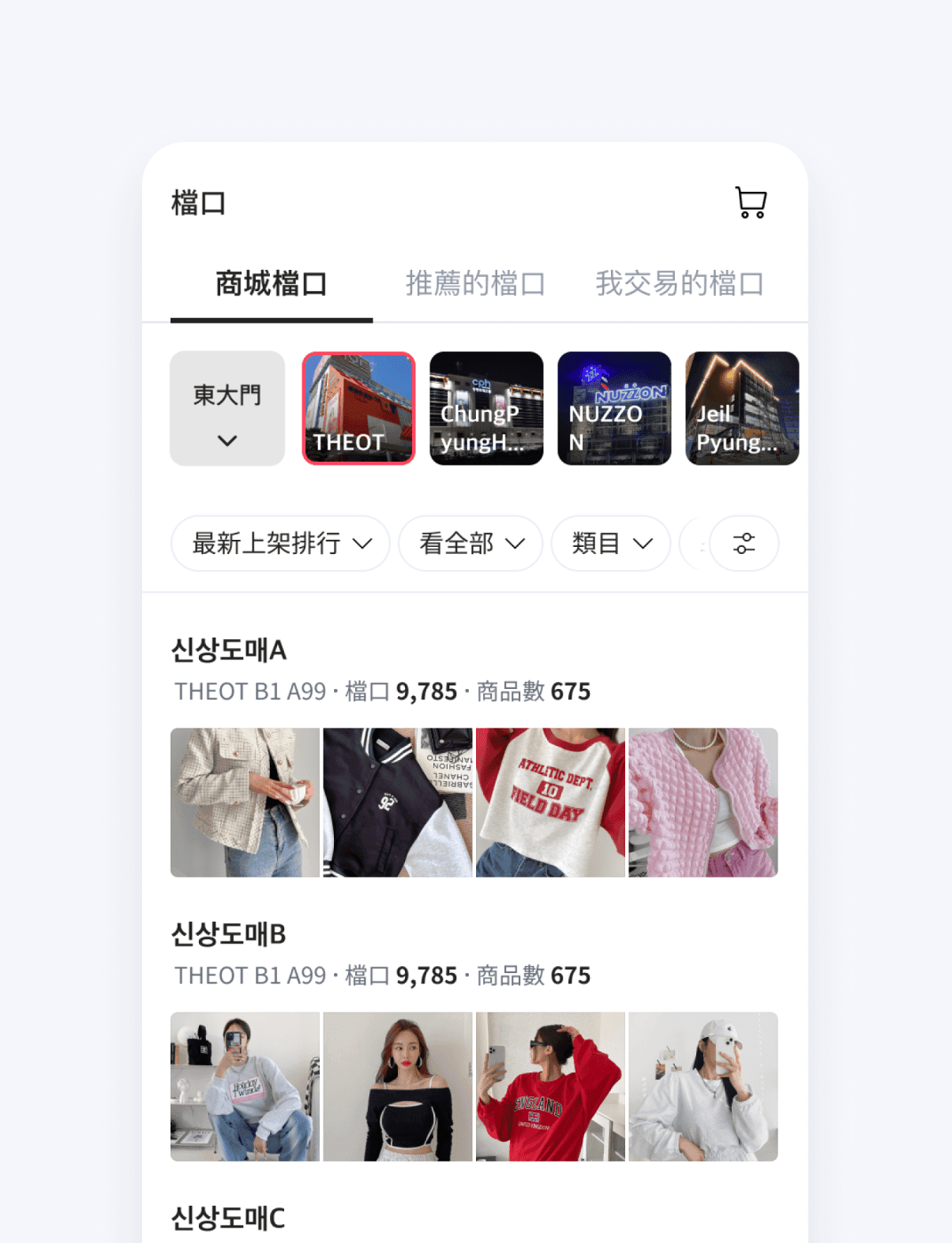The width and height of the screenshot is (952, 1243).
Task: Select the 商城檔口 tab
Action: pyautogui.click(x=272, y=283)
